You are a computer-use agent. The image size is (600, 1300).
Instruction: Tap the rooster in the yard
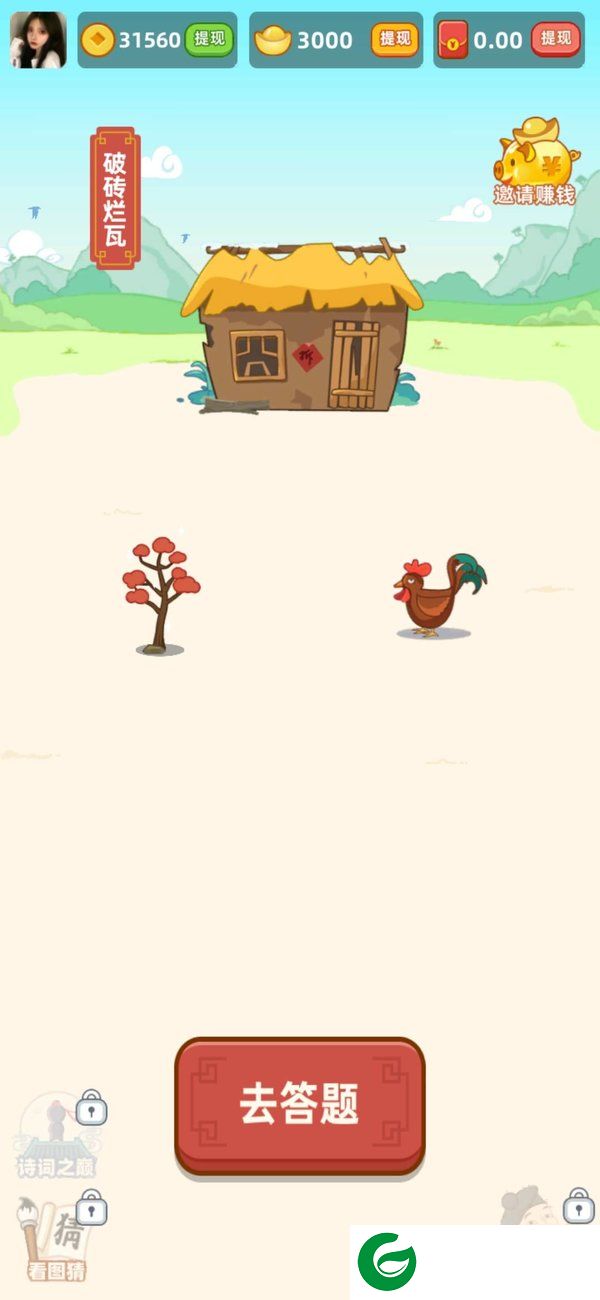click(x=435, y=596)
